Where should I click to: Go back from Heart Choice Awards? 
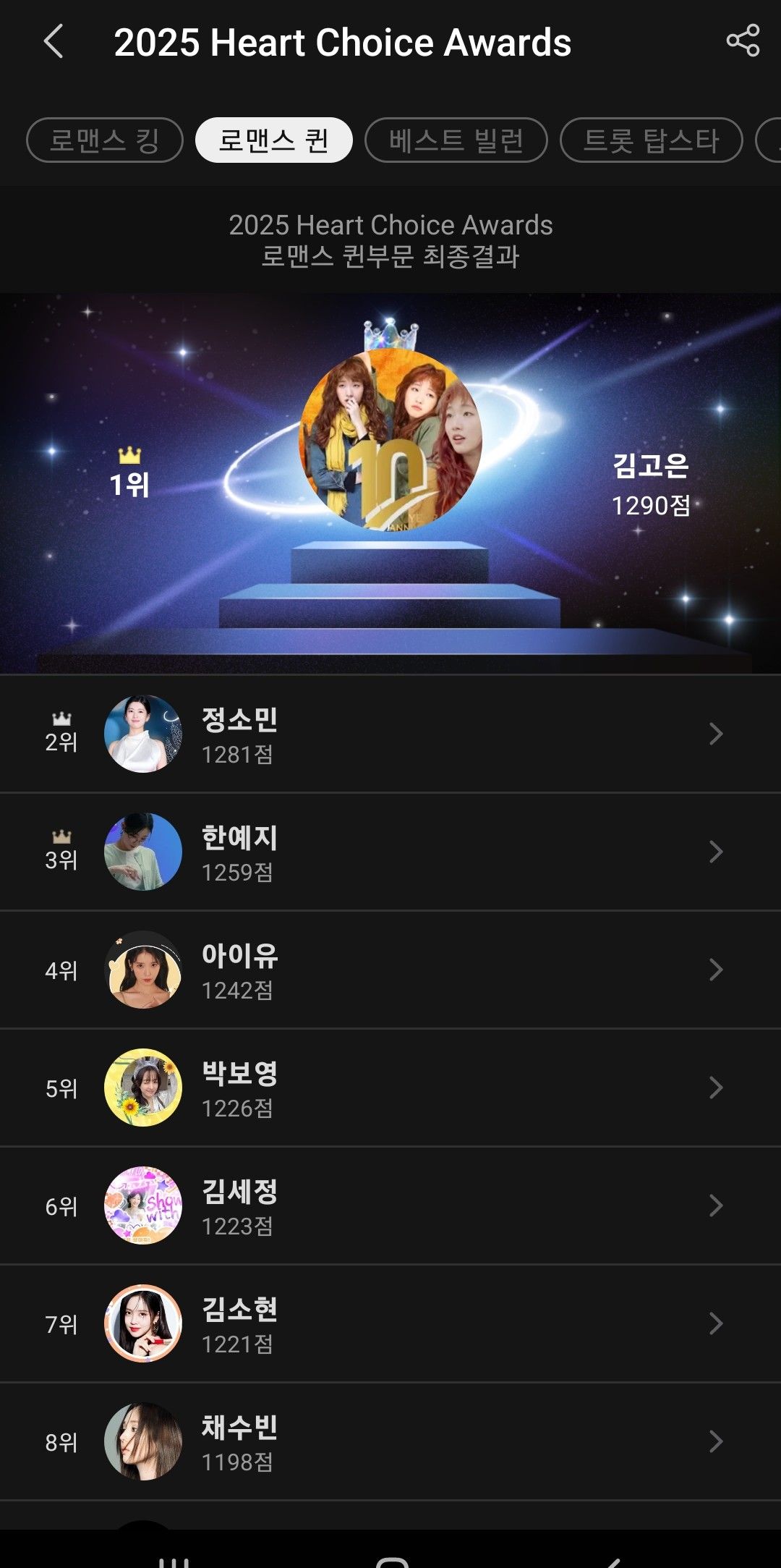coord(54,41)
